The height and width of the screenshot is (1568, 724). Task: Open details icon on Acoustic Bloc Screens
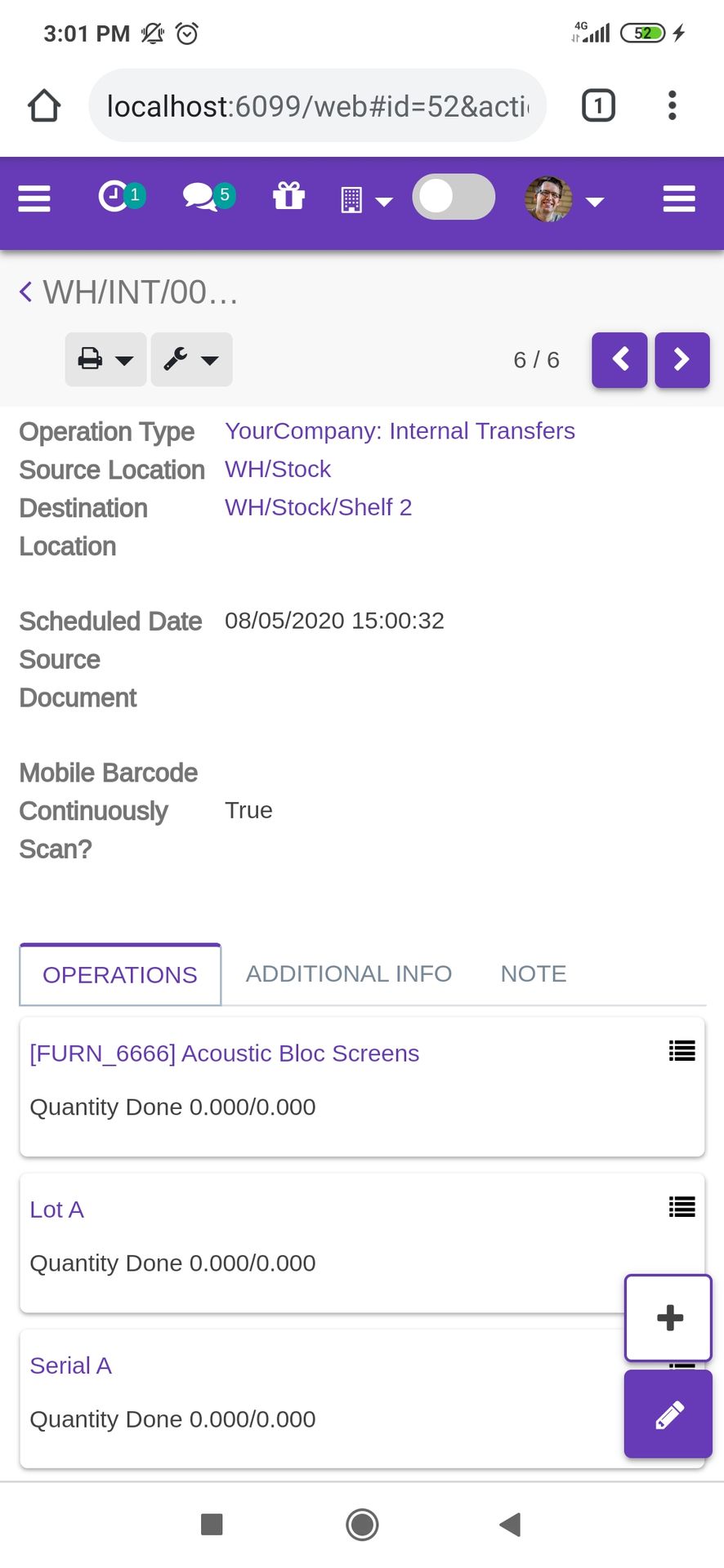[x=682, y=1051]
